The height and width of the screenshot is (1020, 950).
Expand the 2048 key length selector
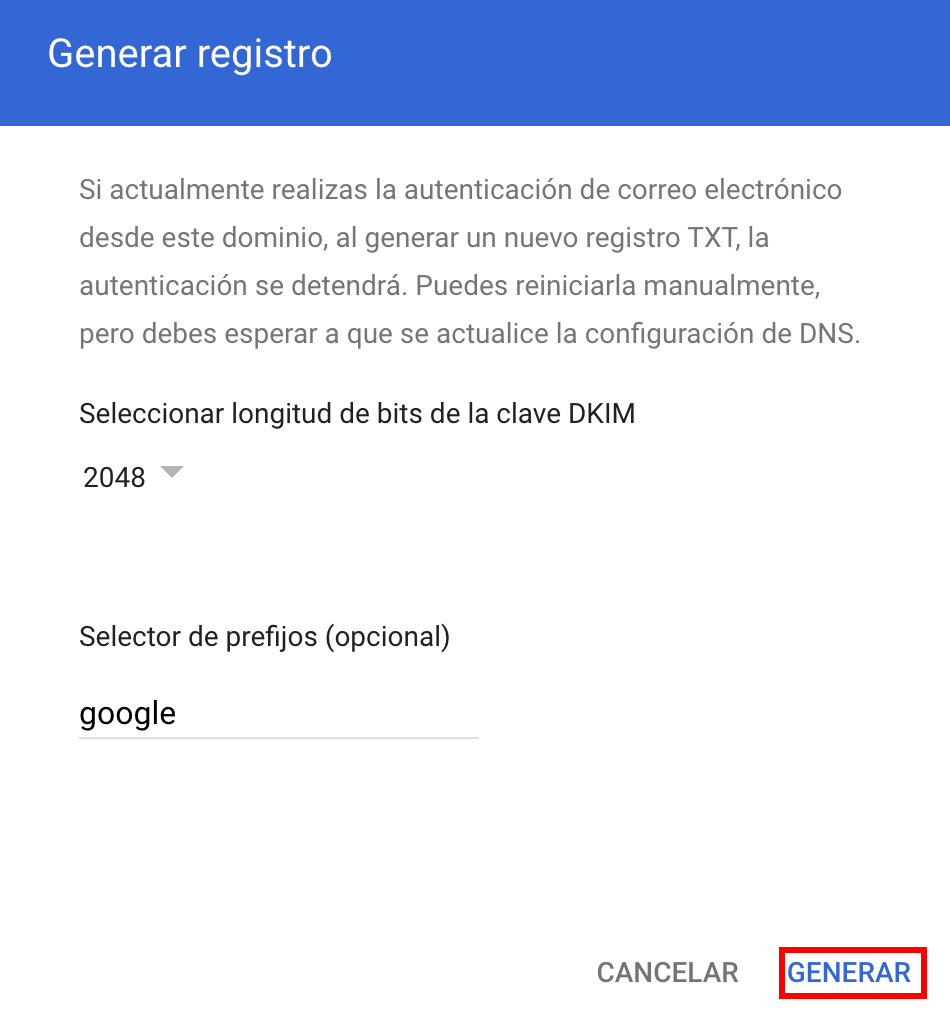pyautogui.click(x=130, y=476)
